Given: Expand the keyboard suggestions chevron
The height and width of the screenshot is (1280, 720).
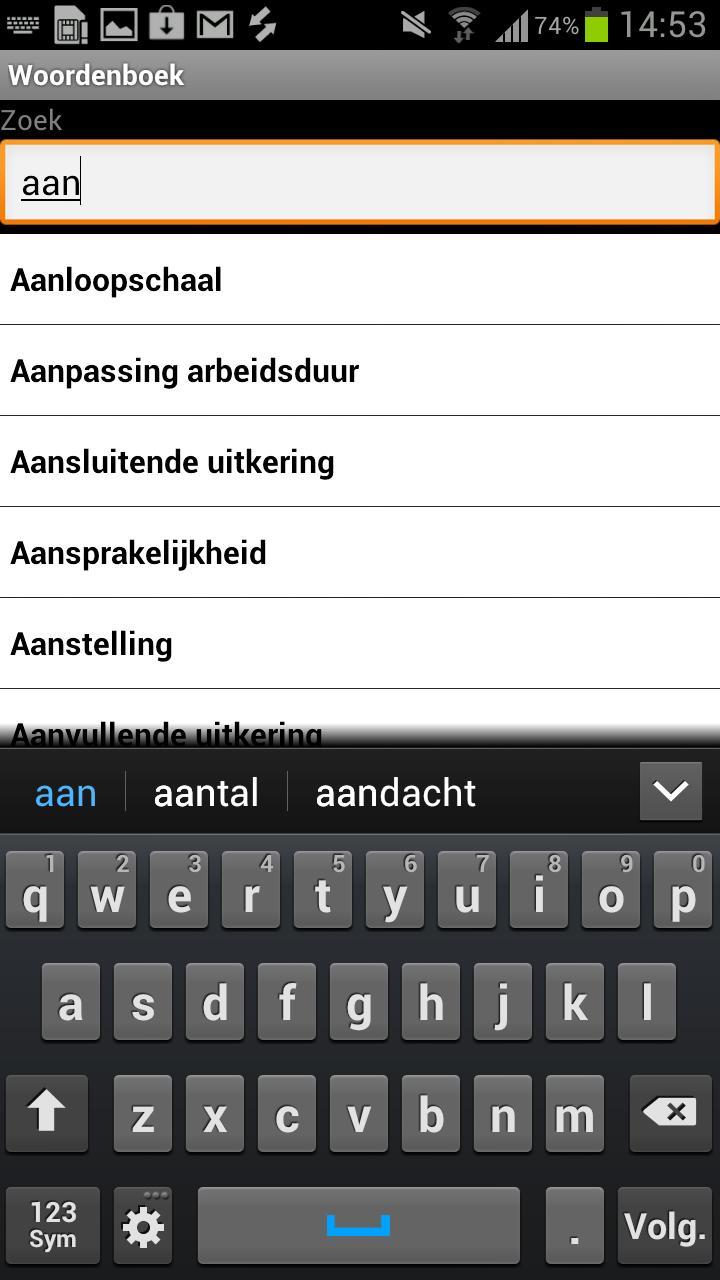Looking at the screenshot, I should point(670,792).
